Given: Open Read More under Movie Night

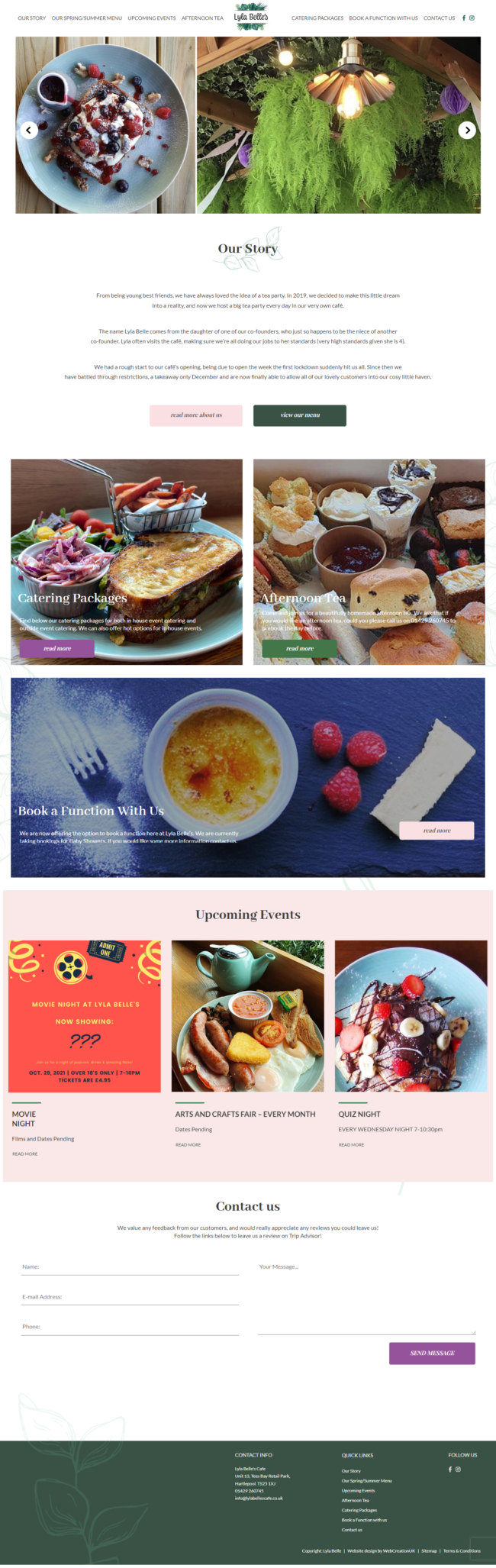Looking at the screenshot, I should pos(24,1153).
